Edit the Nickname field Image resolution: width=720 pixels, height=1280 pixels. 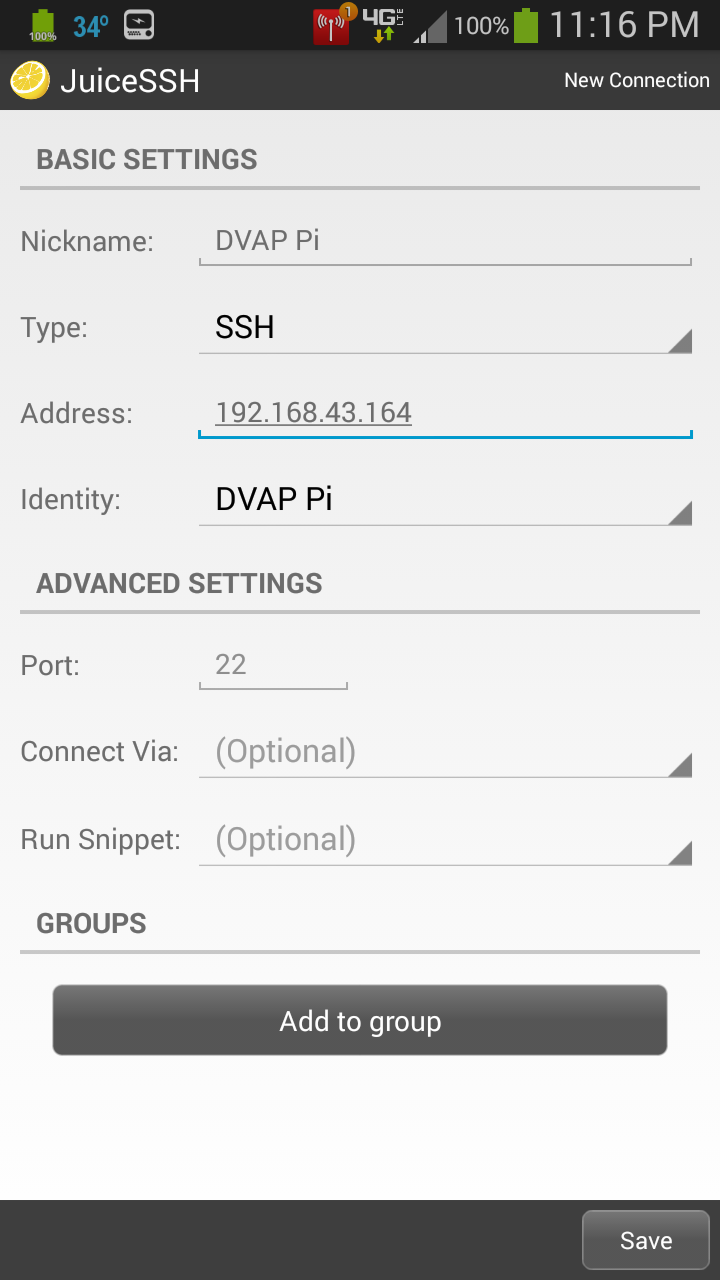click(x=445, y=241)
